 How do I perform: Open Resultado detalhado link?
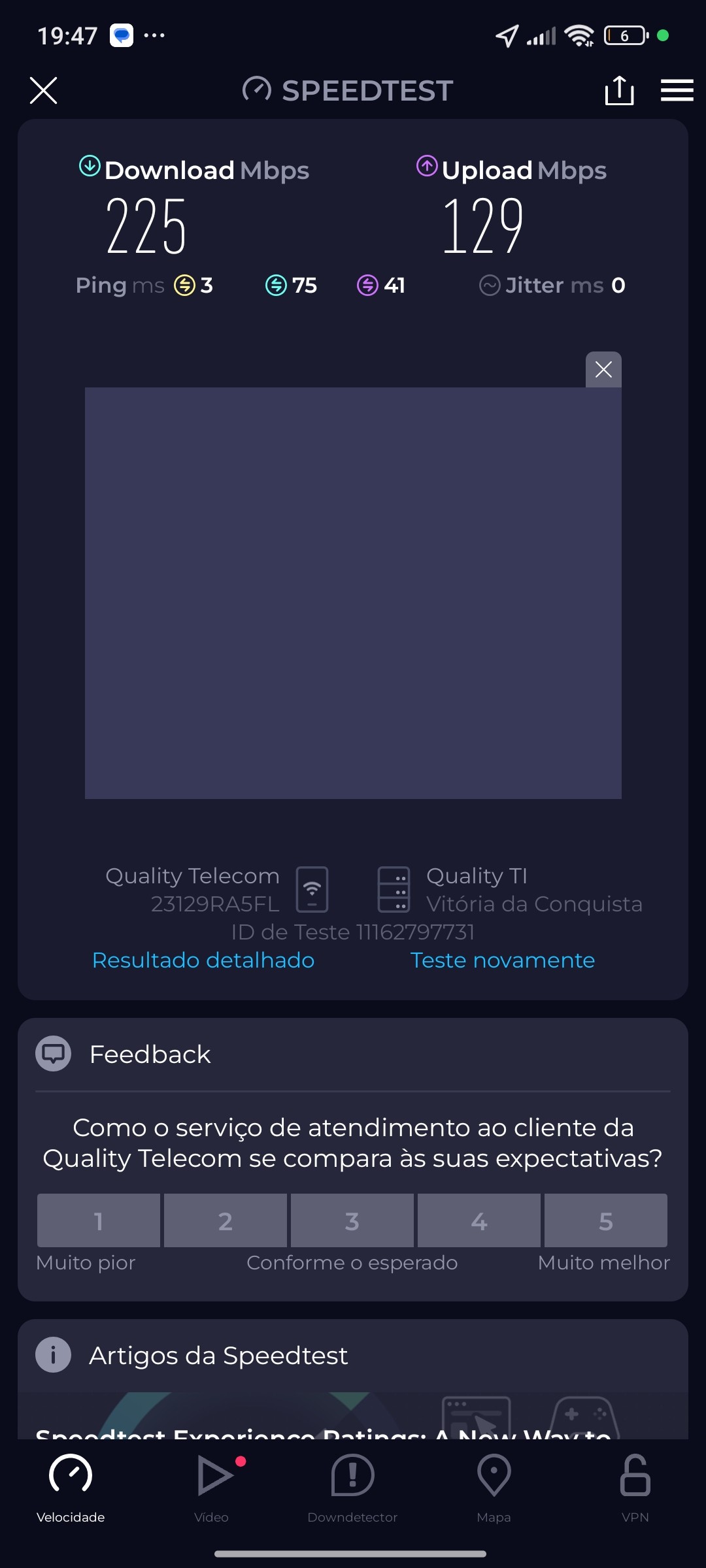pos(203,960)
